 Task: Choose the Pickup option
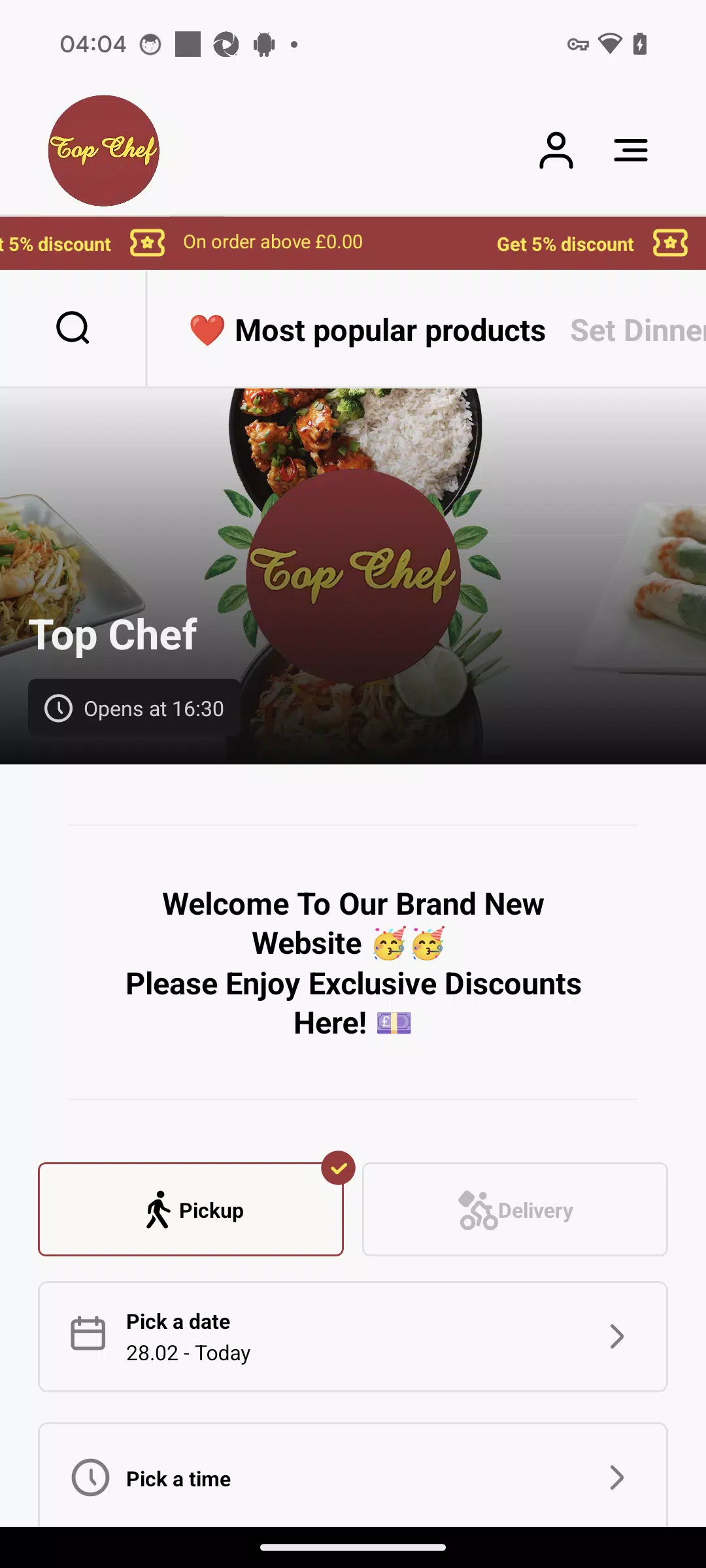(191, 1209)
